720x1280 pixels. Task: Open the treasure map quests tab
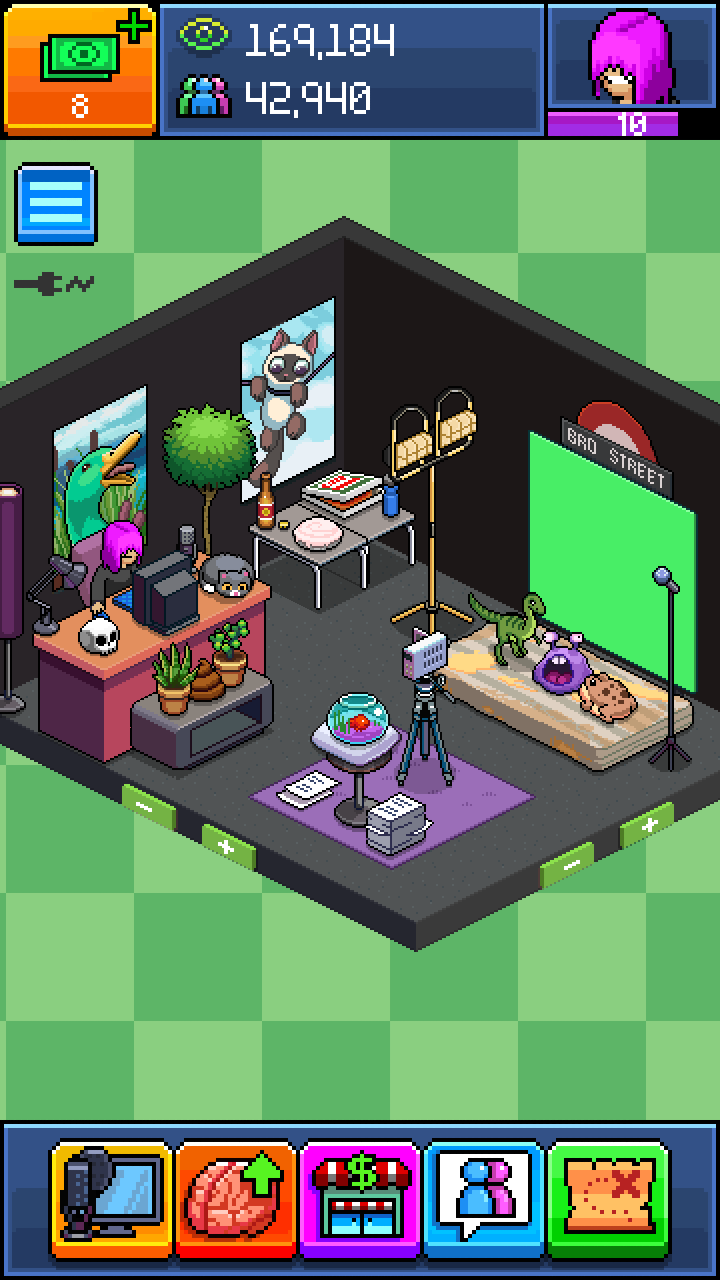click(608, 1198)
